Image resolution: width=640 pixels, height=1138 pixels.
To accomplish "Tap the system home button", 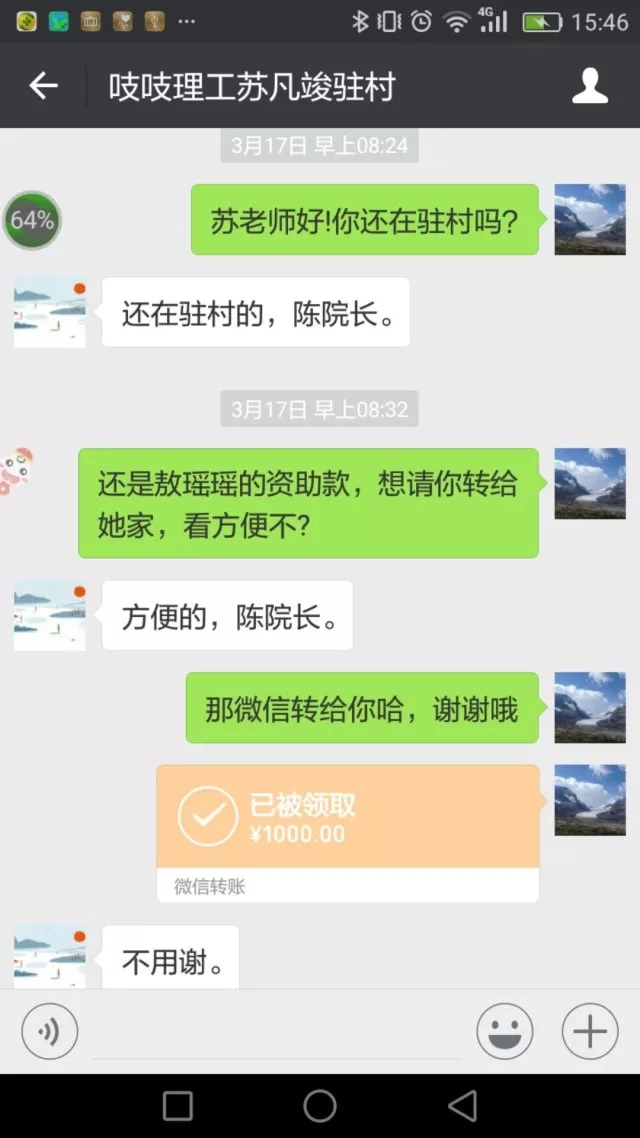I will point(320,1106).
